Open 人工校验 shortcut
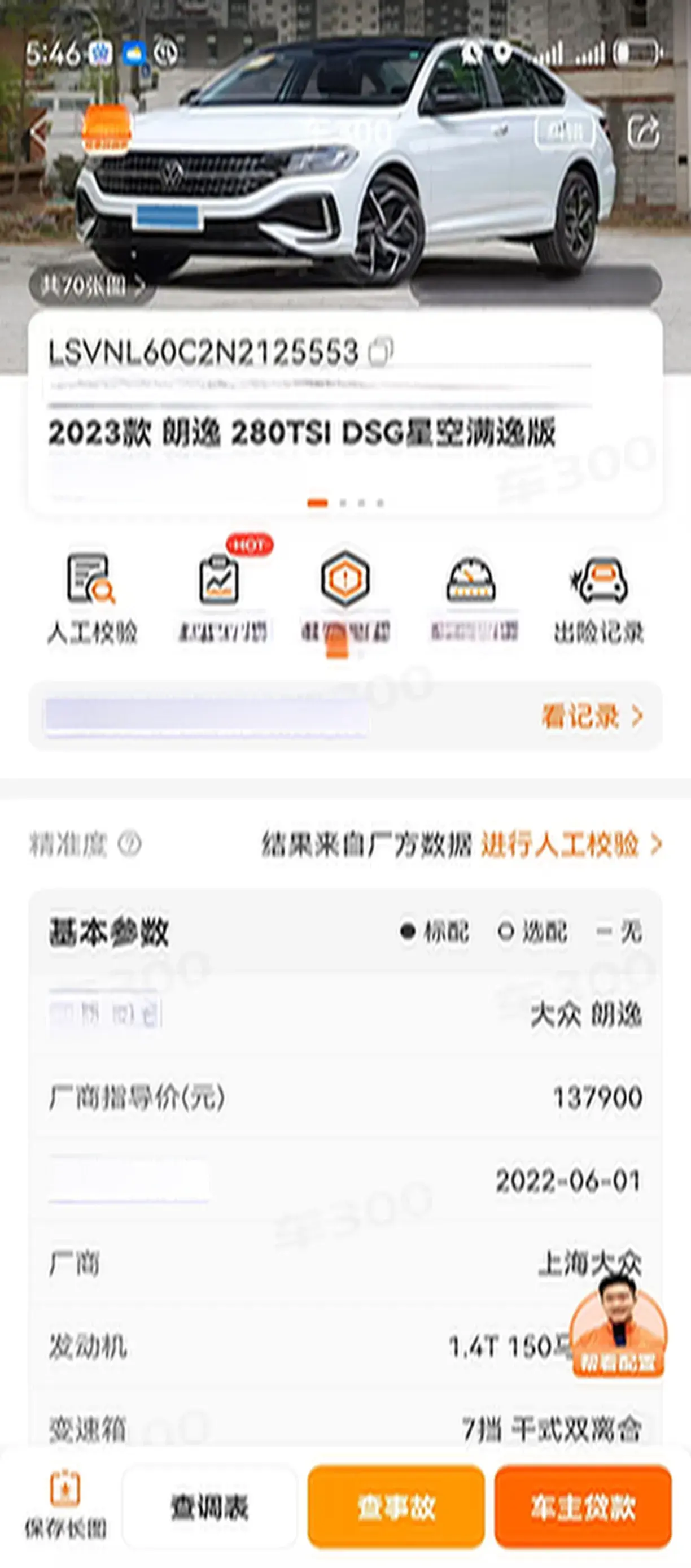 coord(92,598)
